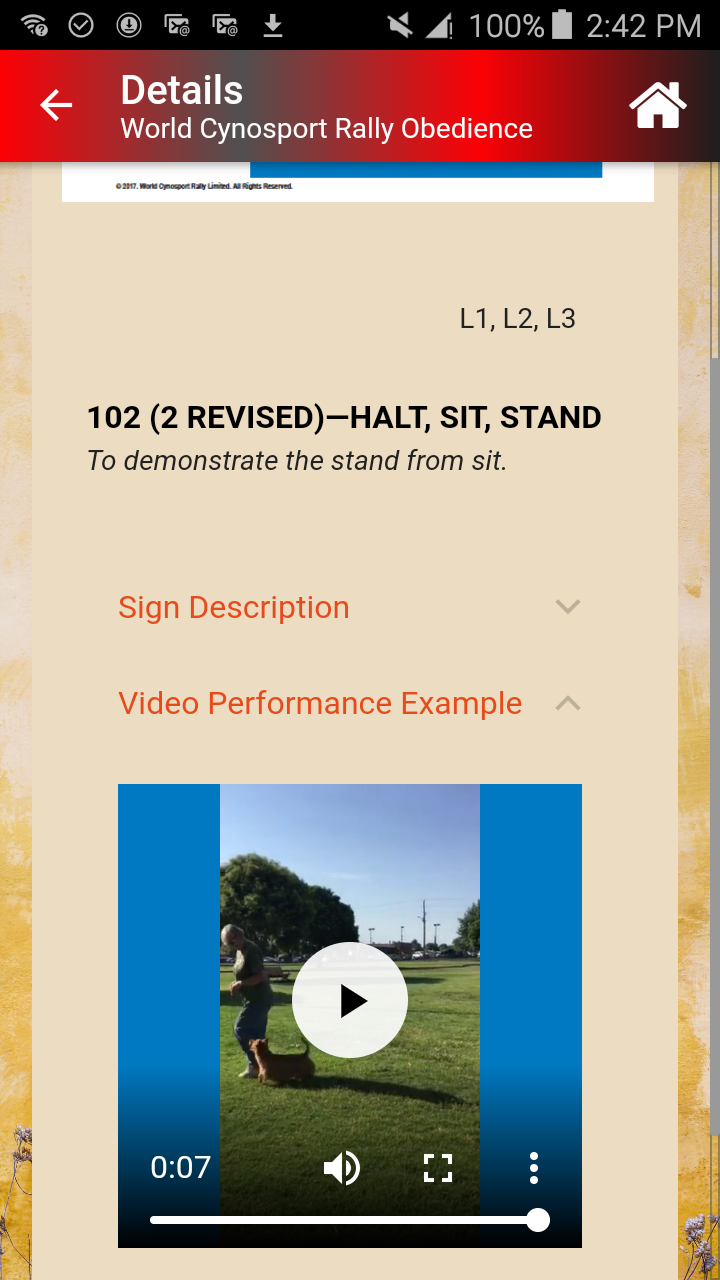This screenshot has height=1280, width=720.
Task: Open the download notification in the status bar
Action: click(273, 24)
